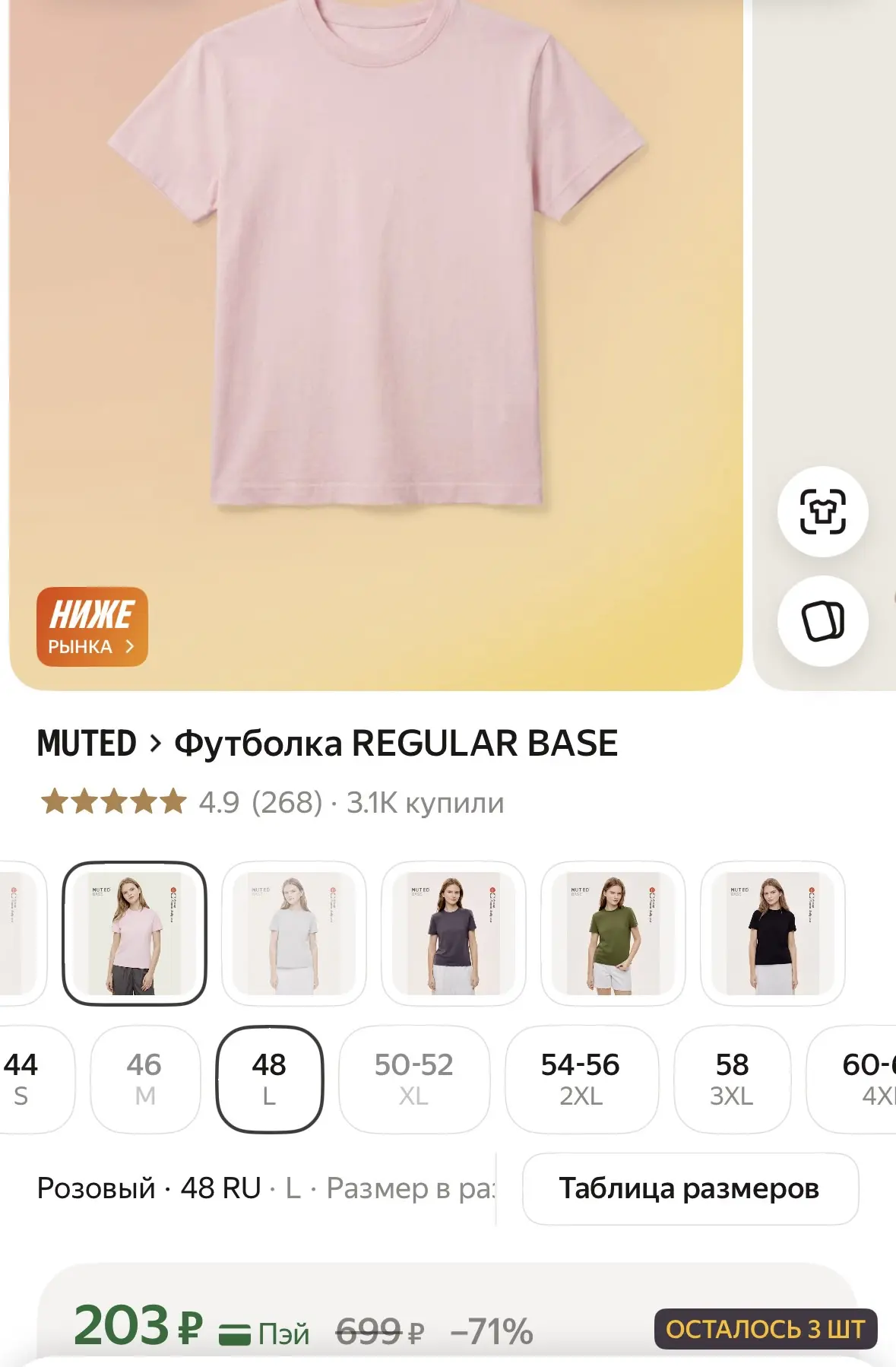
Task: Open Таблица размеров size chart
Action: pyautogui.click(x=690, y=1188)
